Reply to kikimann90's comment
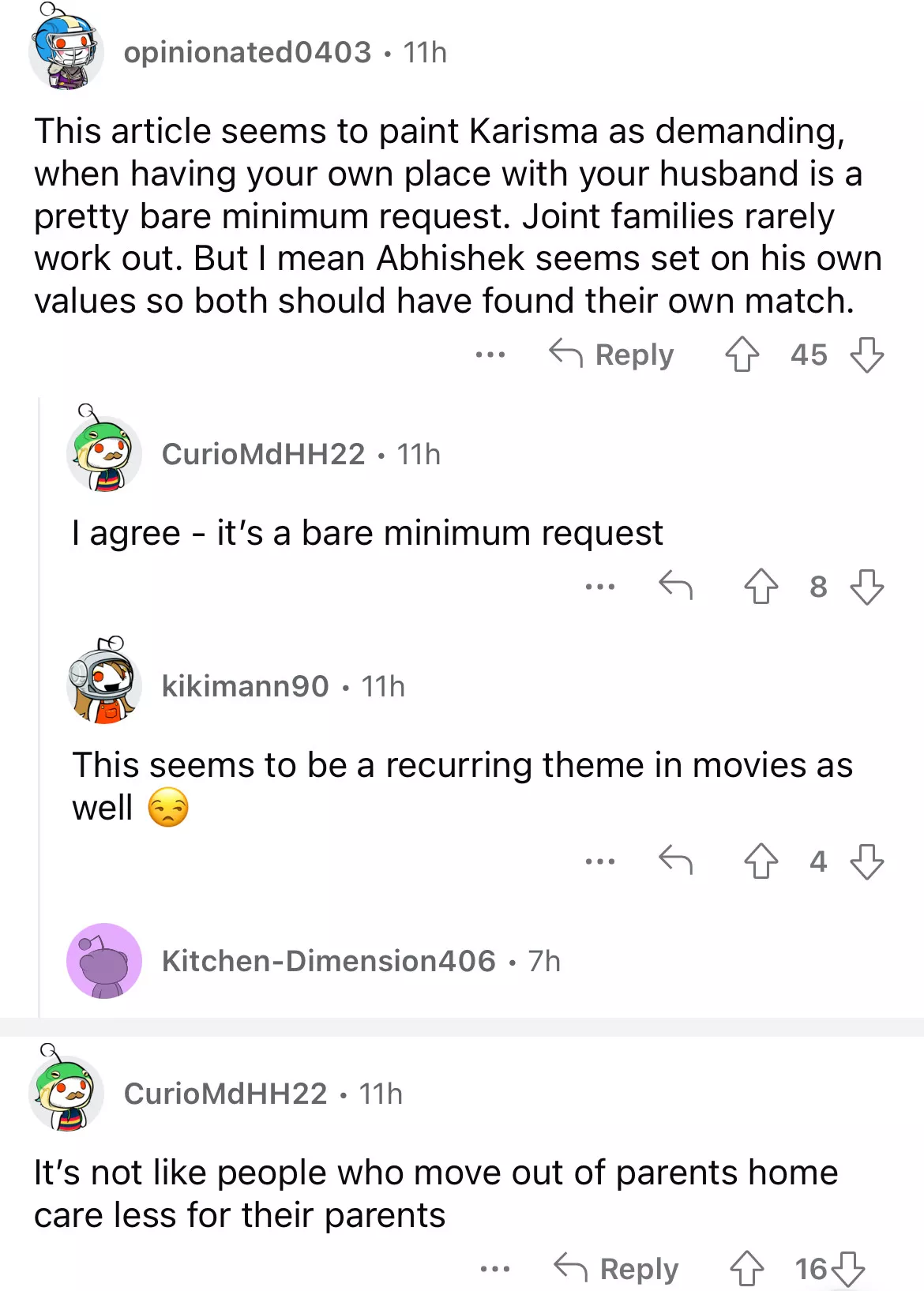This screenshot has height=1291, width=924. pyautogui.click(x=675, y=861)
